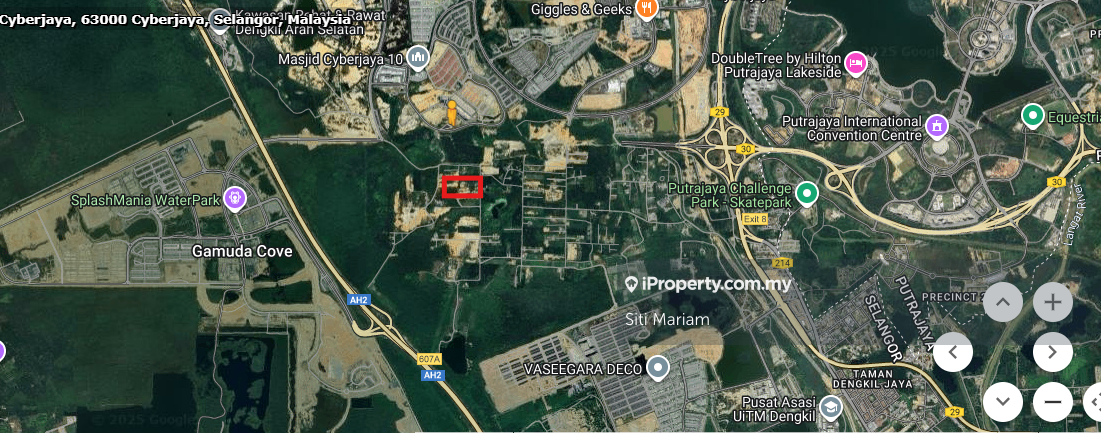Pan the map left with the arrow

[953, 352]
